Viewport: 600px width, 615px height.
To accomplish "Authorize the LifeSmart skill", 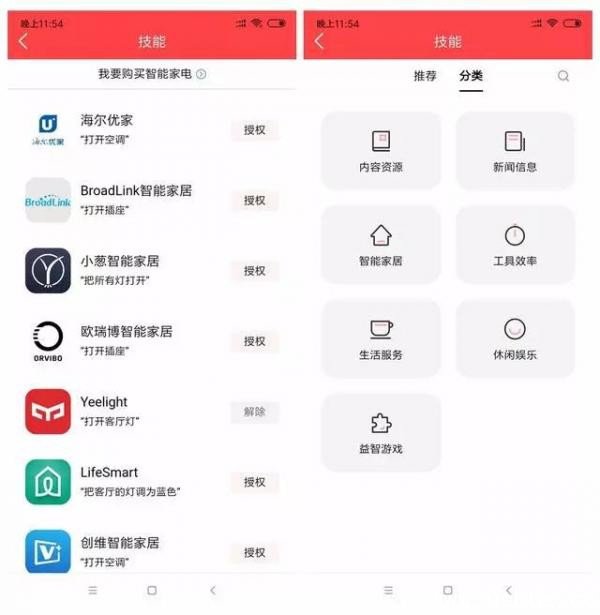I will click(x=254, y=482).
